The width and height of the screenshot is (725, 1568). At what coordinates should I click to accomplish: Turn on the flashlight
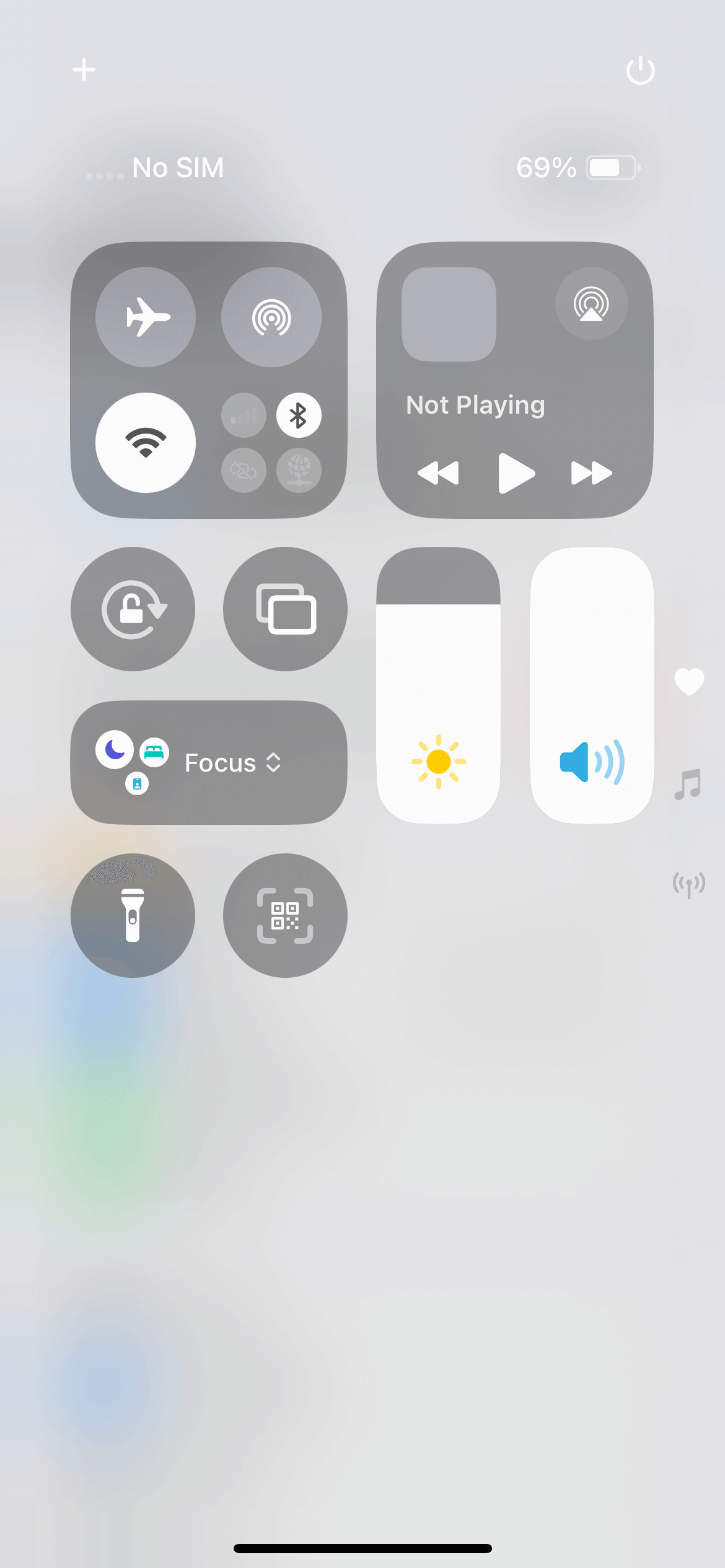133,915
